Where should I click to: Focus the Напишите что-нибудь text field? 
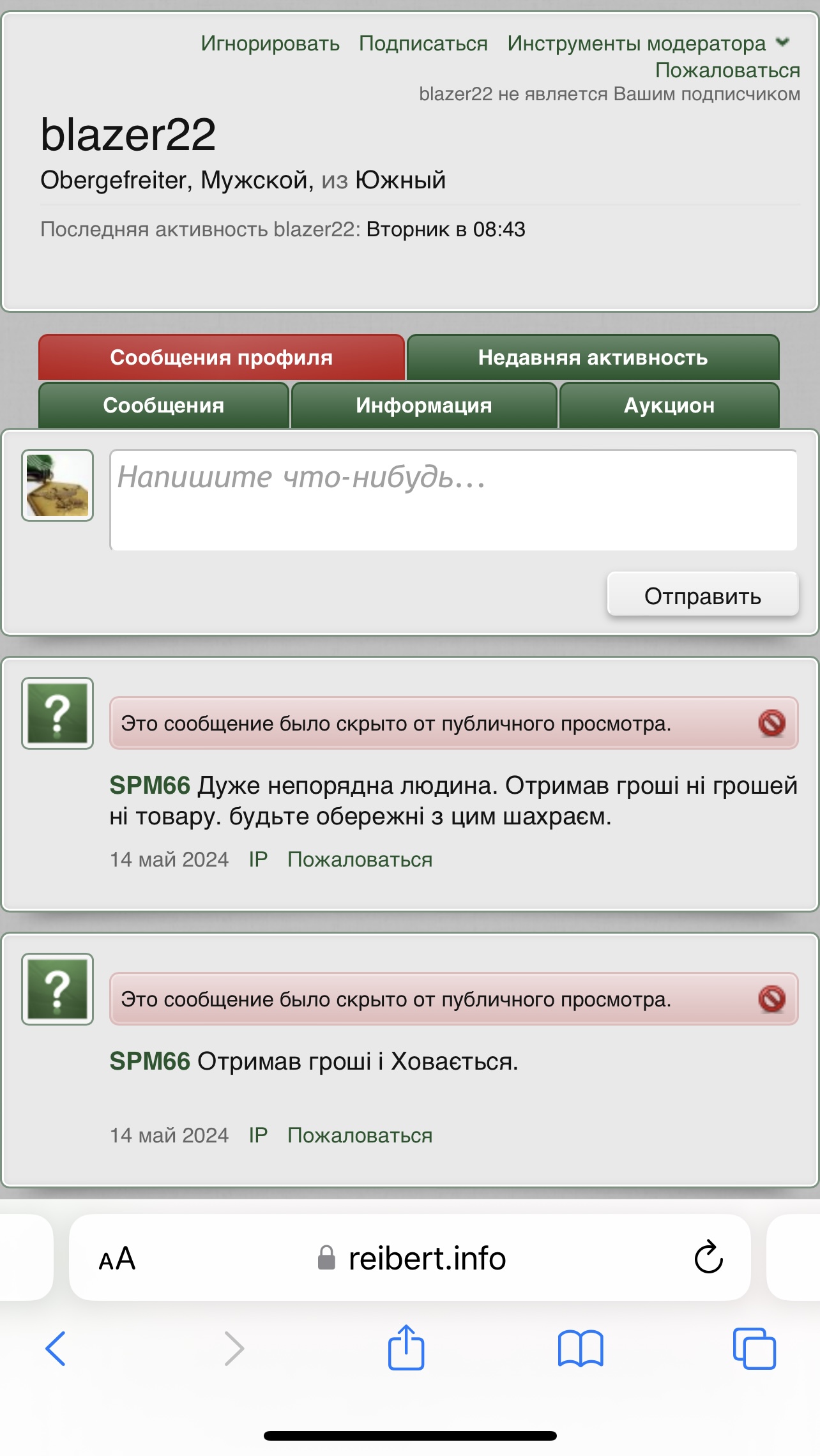453,499
